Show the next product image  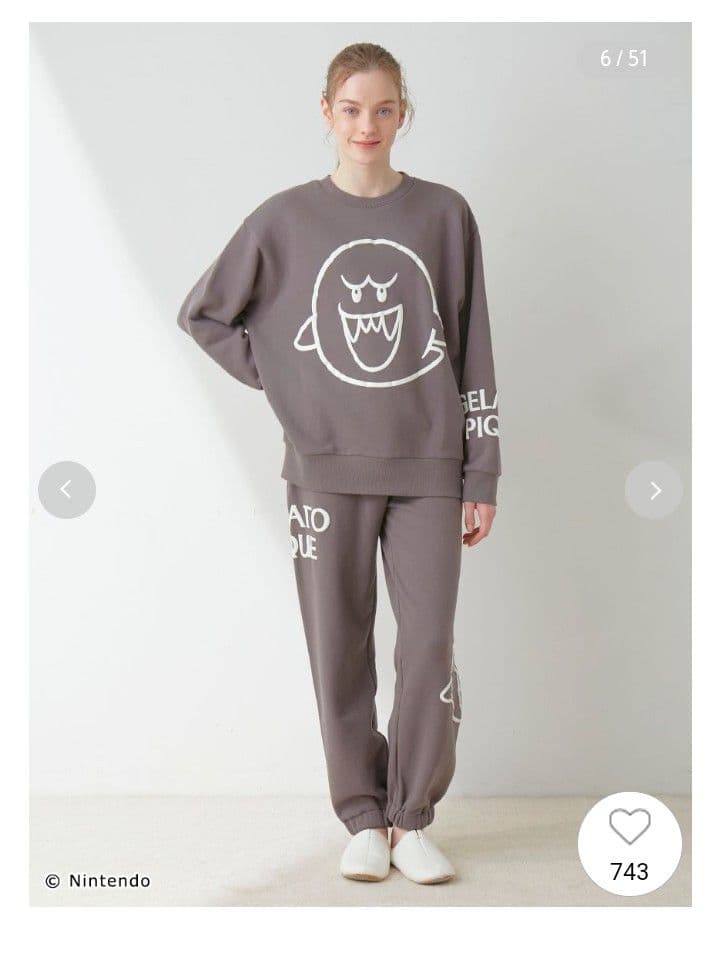654,490
